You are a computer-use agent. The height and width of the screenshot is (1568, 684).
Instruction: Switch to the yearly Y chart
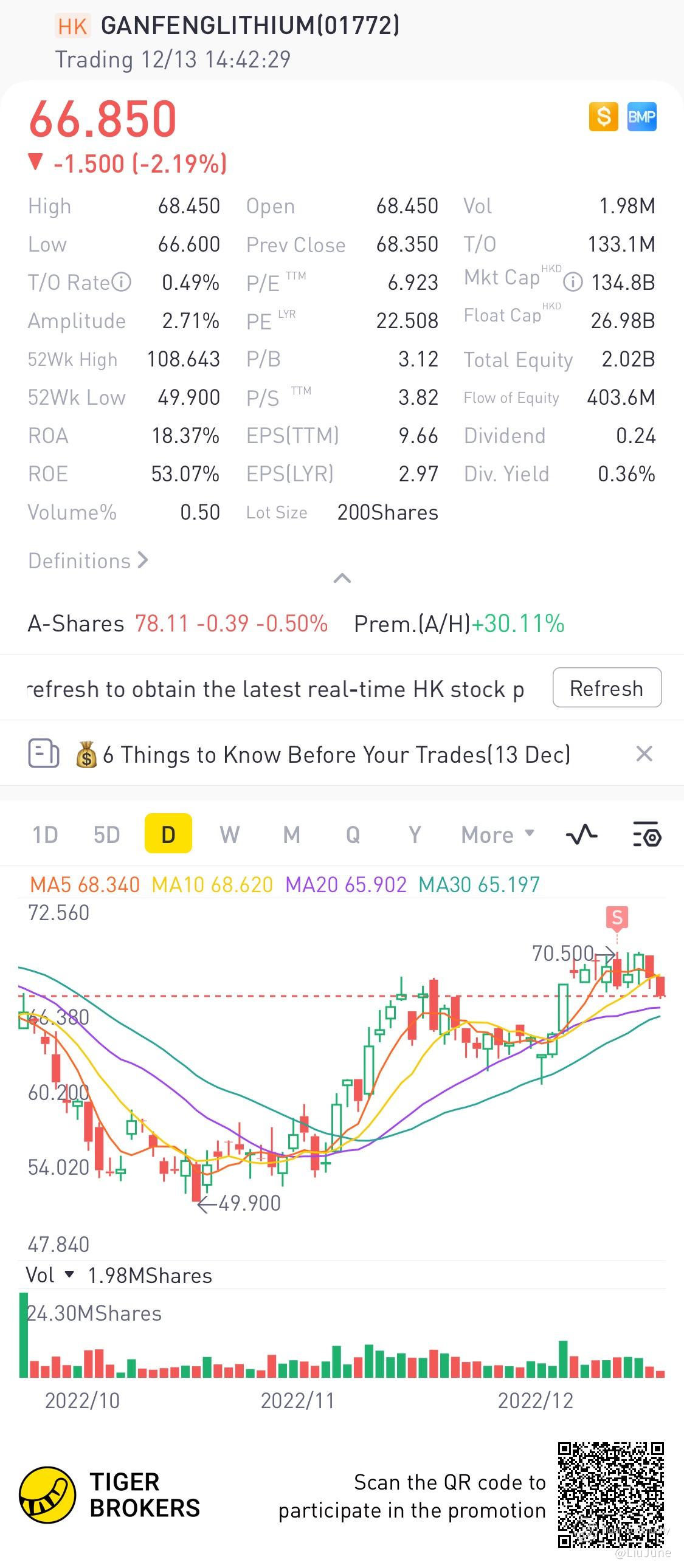[415, 834]
